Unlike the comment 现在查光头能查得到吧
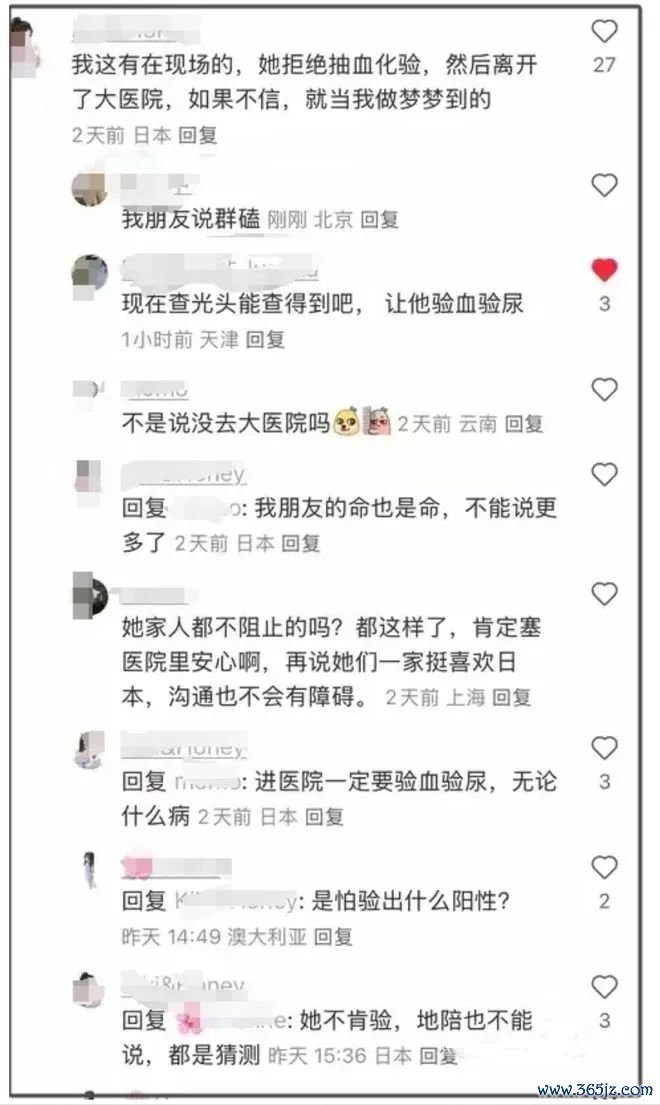Viewport: 660px width, 1105px height. point(604,270)
